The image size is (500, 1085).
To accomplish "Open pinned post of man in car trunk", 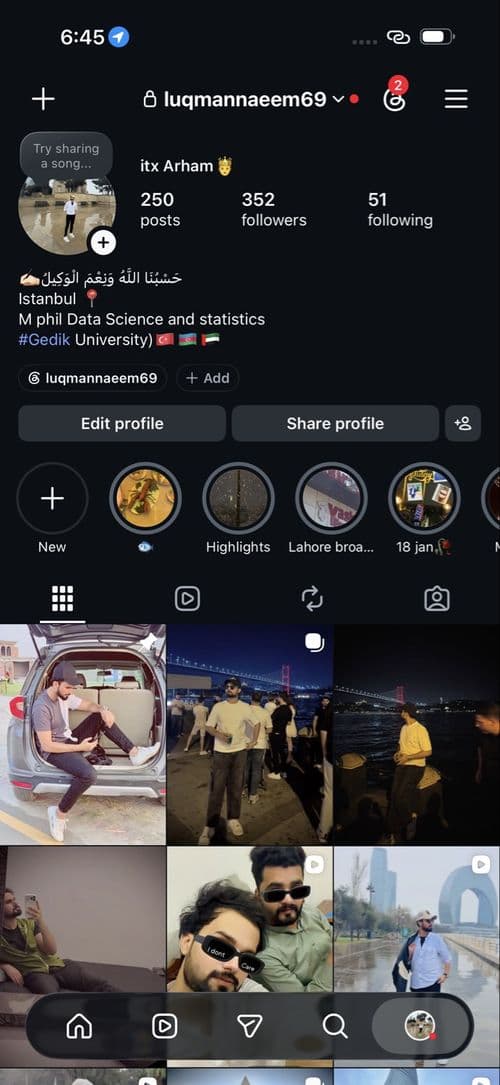I will 83,734.
